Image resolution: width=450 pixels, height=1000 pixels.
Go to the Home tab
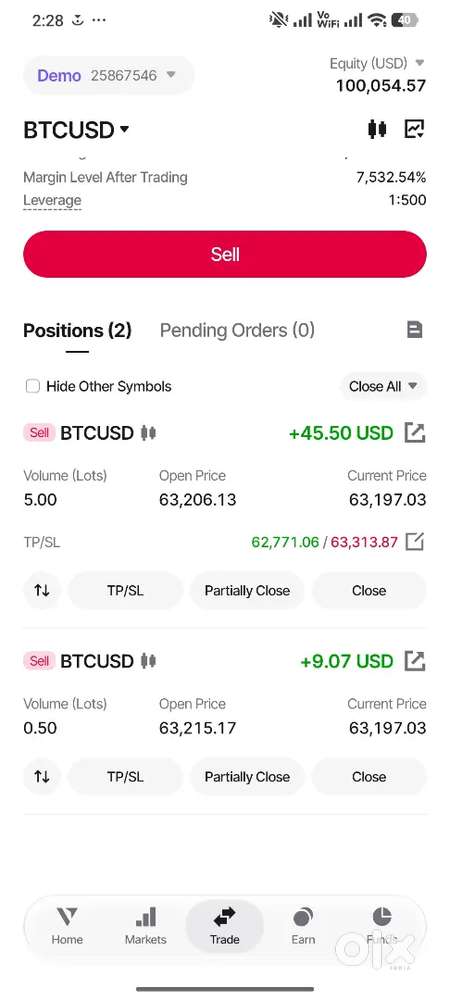pyautogui.click(x=67, y=926)
